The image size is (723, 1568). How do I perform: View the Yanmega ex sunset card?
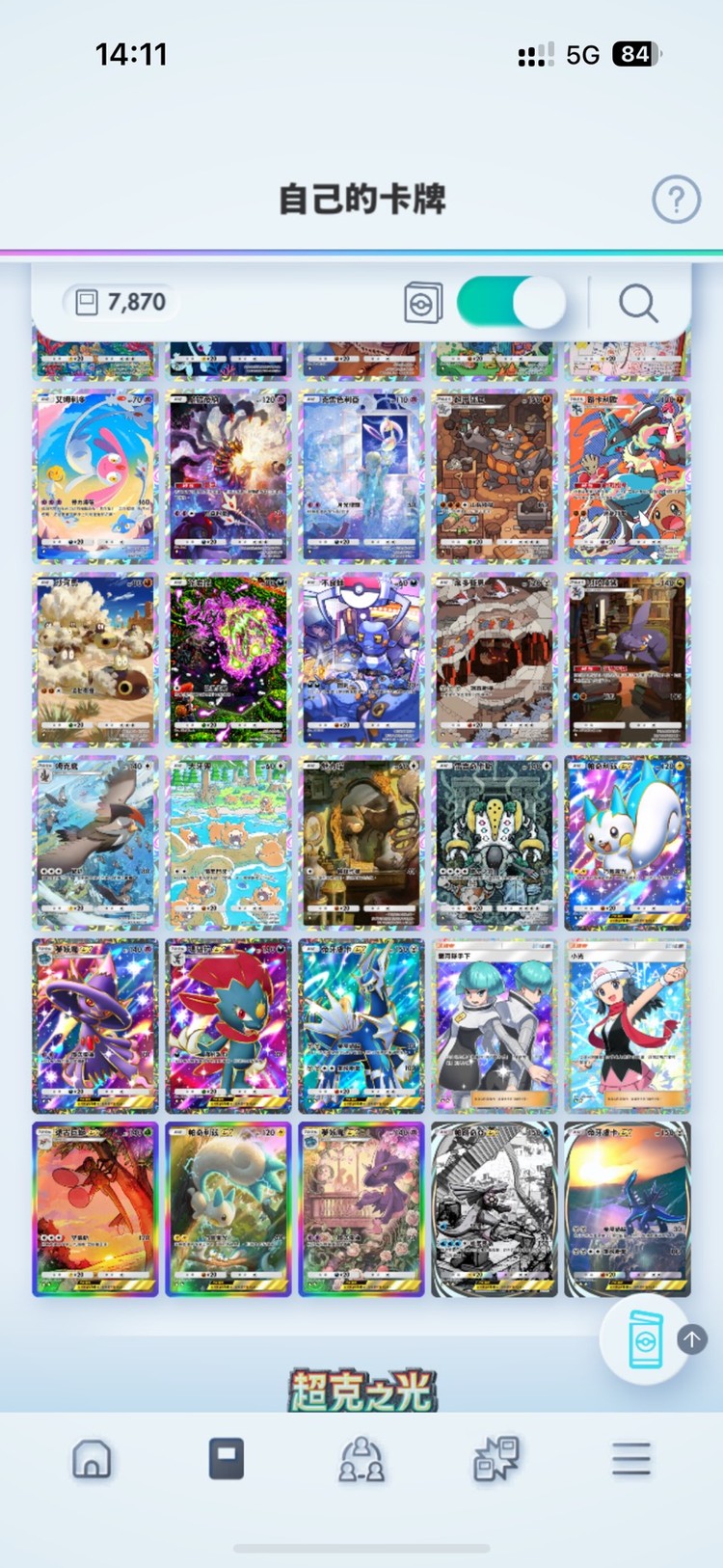(x=94, y=1209)
